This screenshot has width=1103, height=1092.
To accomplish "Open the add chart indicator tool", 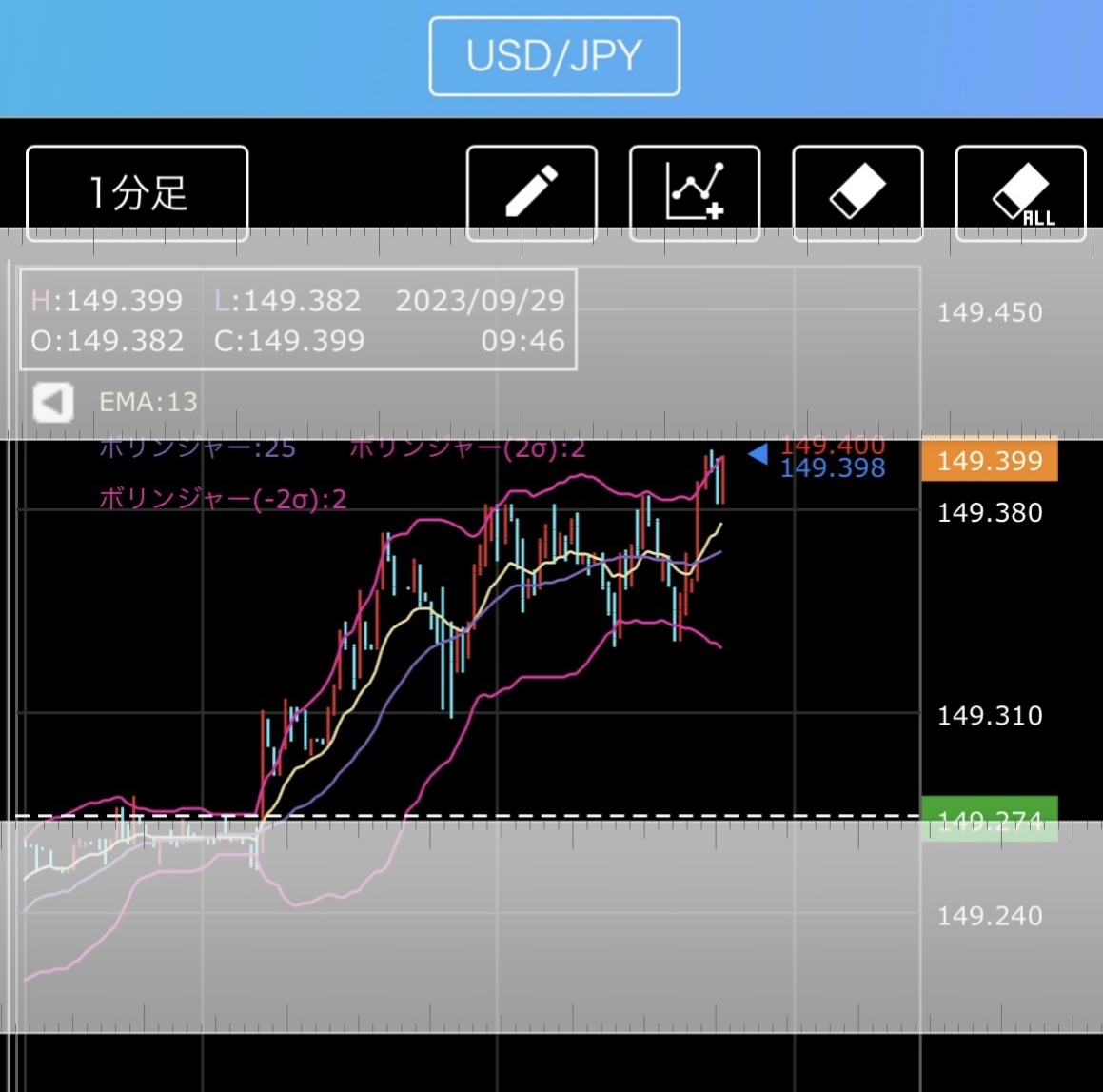I will tap(694, 192).
